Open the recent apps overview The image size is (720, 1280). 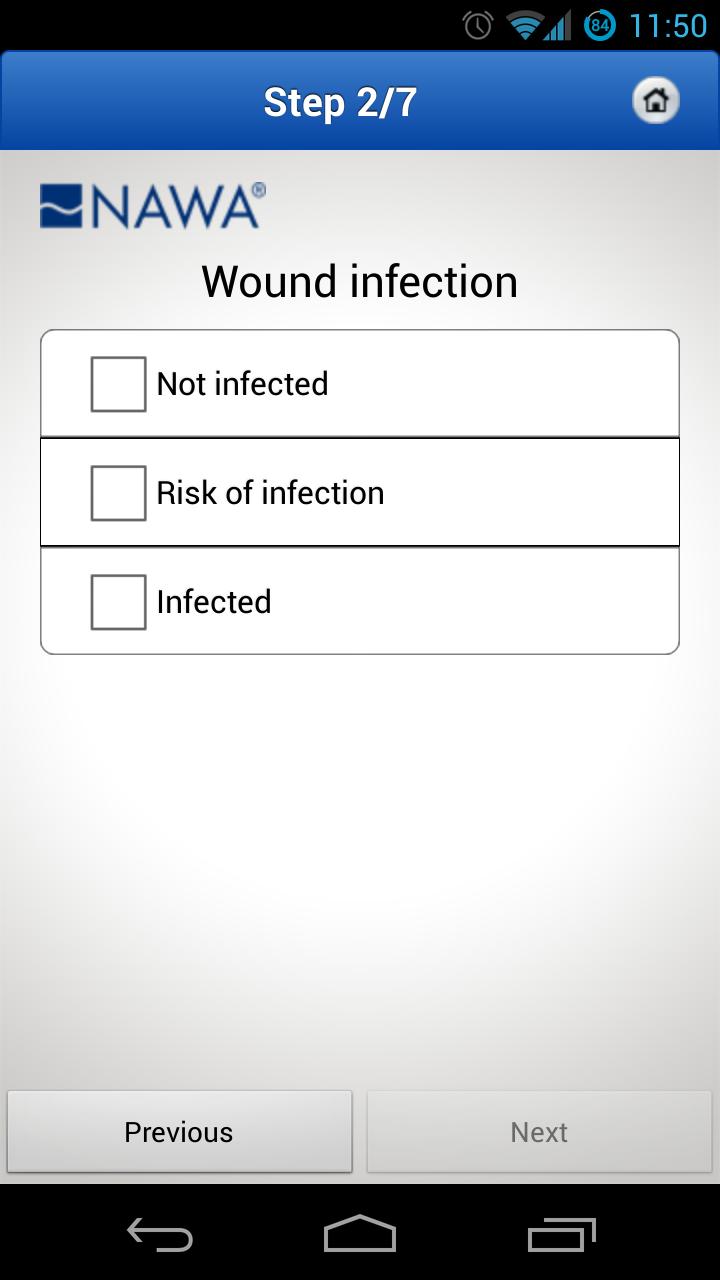[561, 1234]
